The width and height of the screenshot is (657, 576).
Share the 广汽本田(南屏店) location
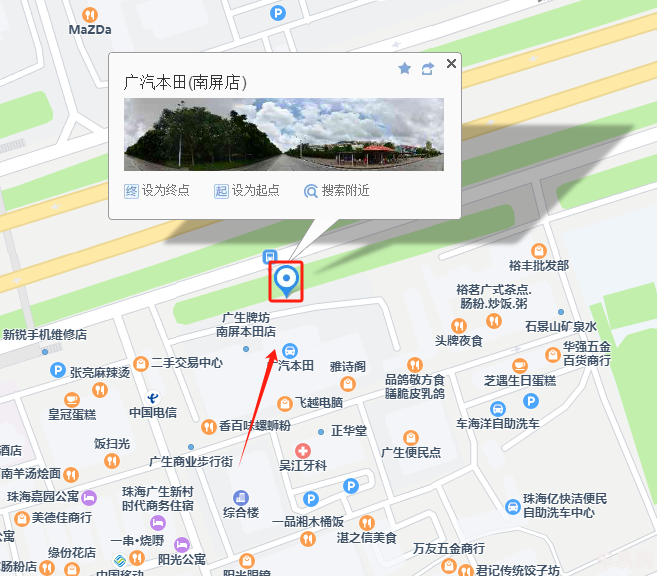(428, 68)
